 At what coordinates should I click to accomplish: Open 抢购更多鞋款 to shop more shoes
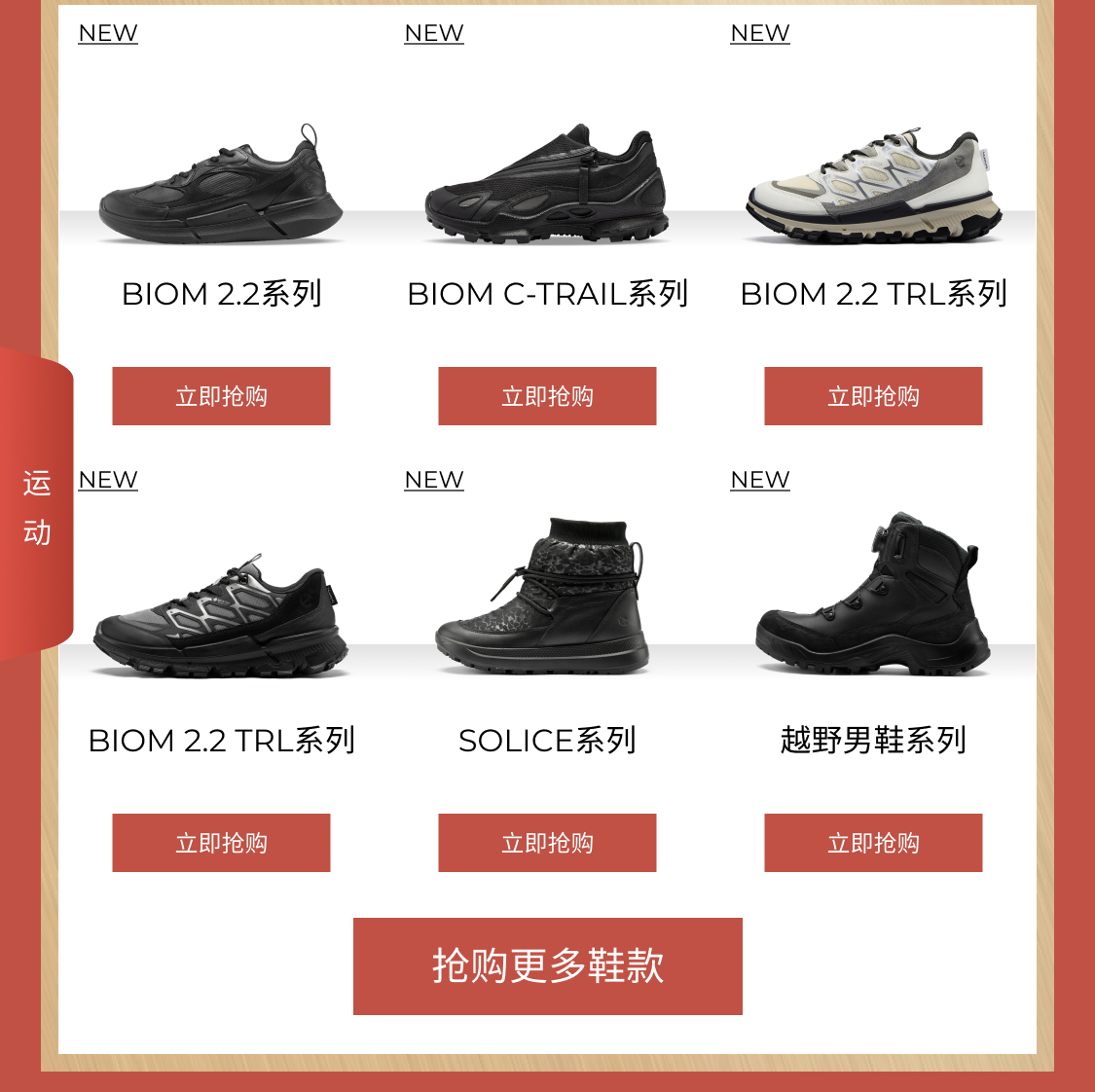[x=547, y=966]
